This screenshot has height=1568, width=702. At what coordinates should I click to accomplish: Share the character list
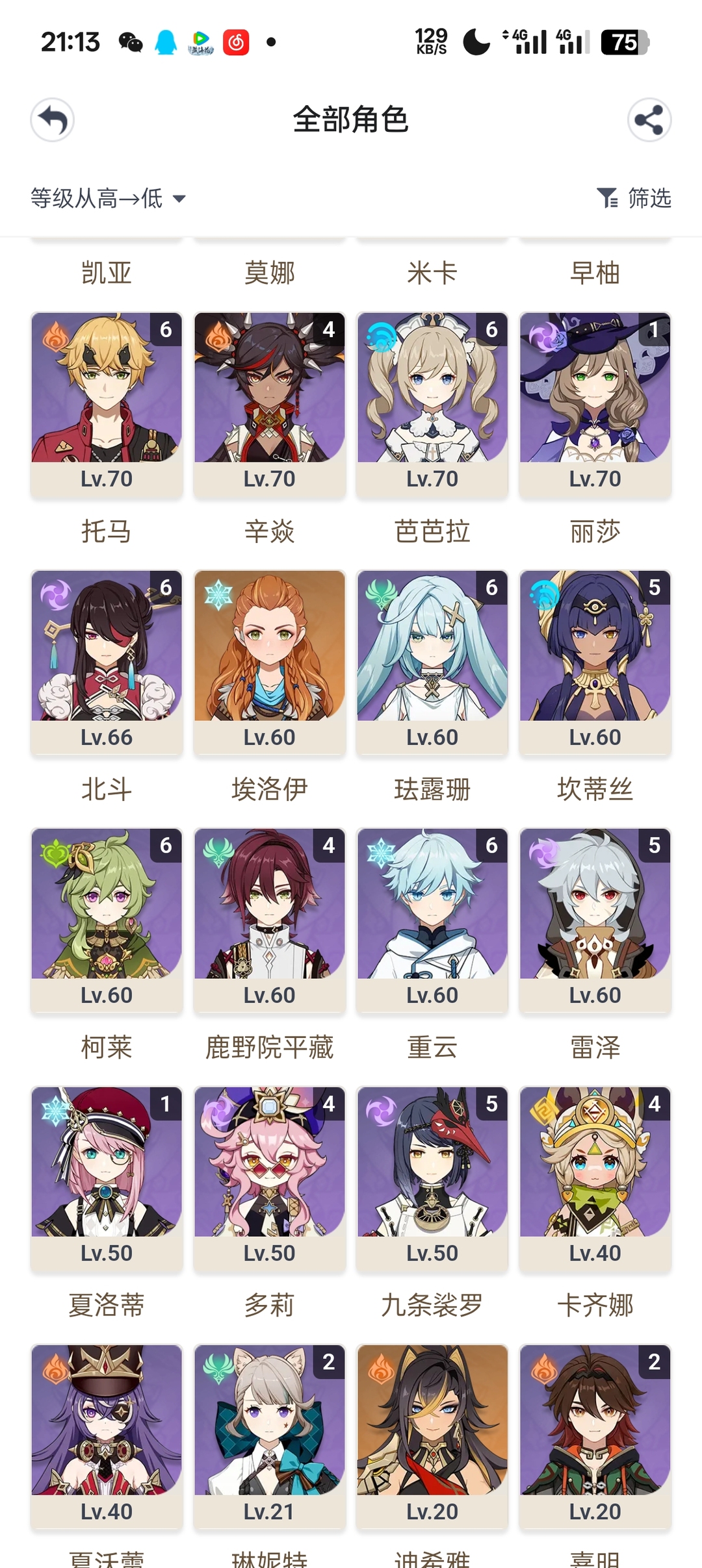[x=649, y=120]
